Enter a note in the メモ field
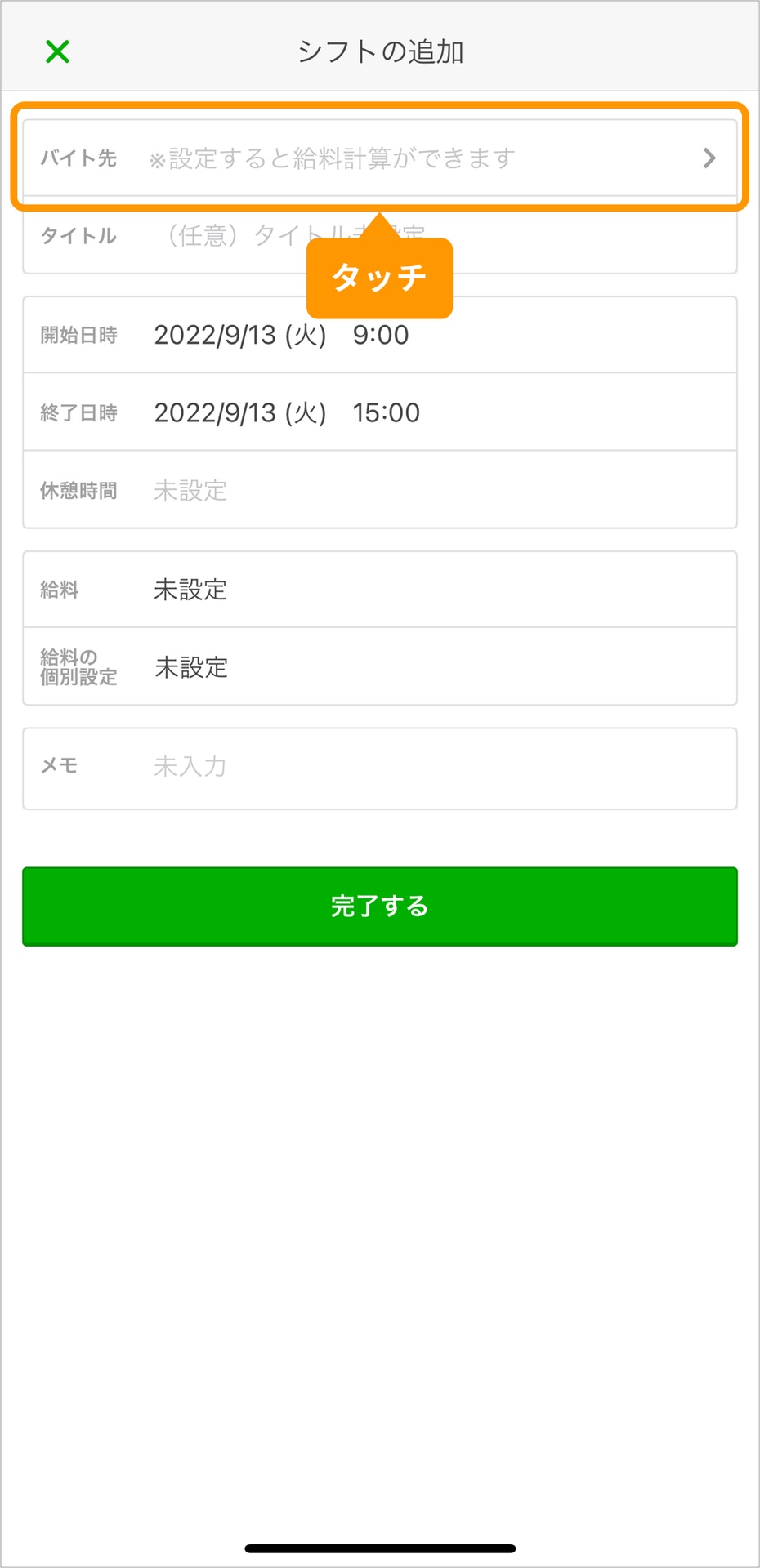This screenshot has width=760, height=1568. pos(379,768)
